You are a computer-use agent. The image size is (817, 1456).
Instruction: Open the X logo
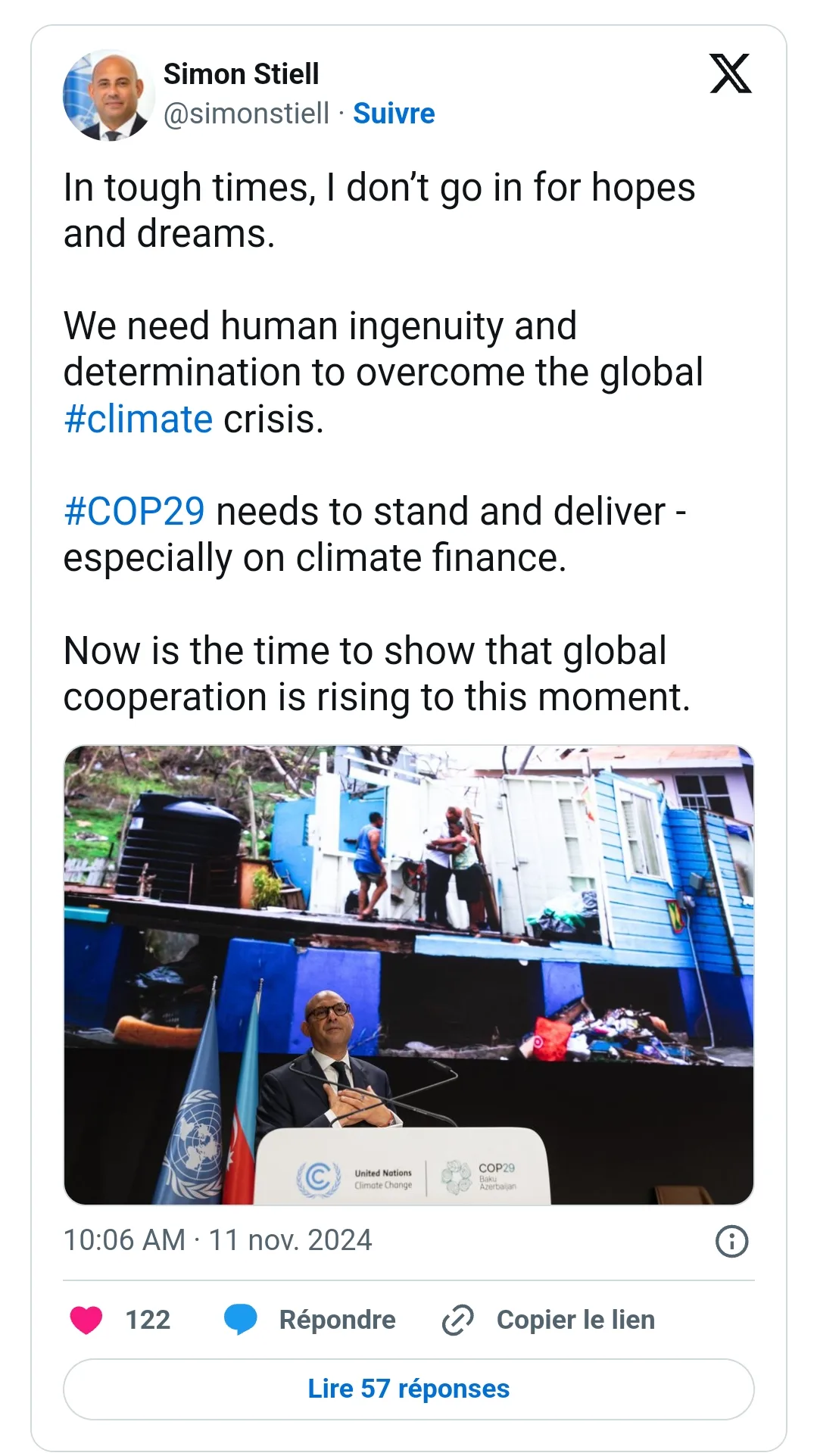pos(730,73)
